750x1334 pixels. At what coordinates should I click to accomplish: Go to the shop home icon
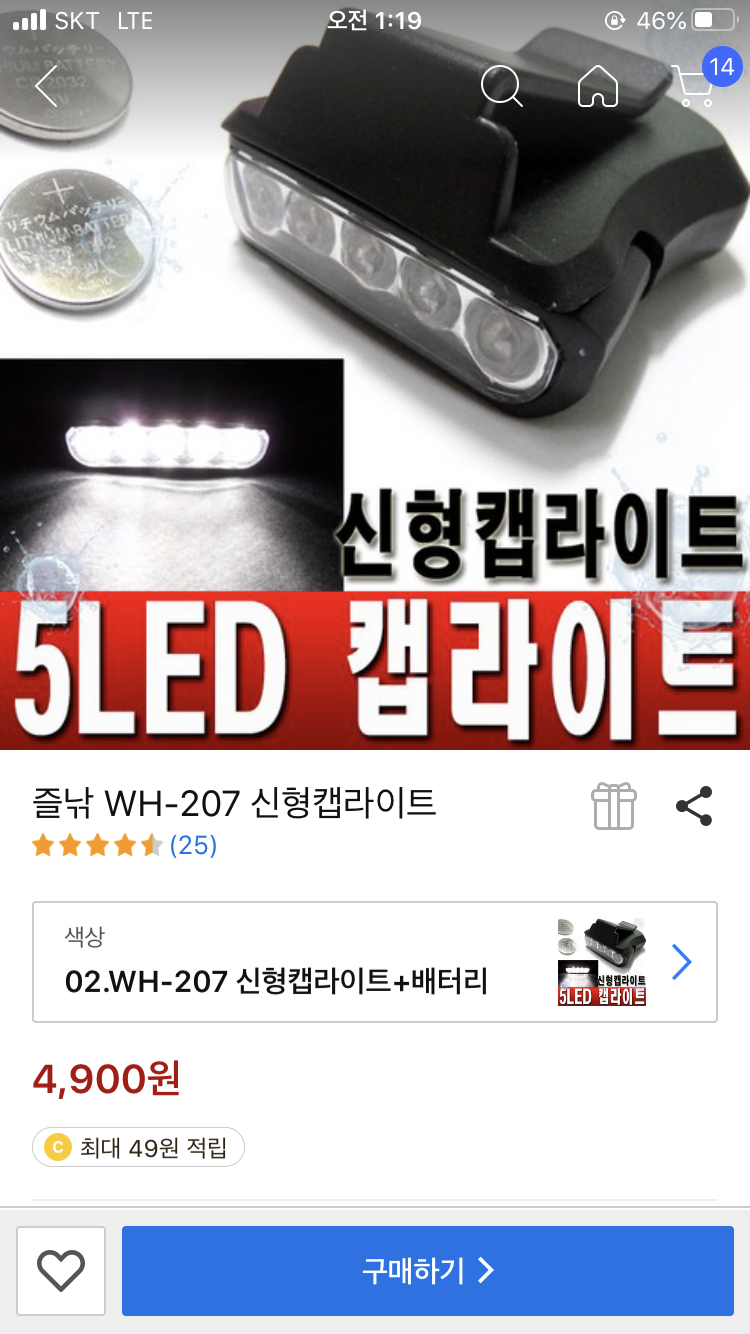pyautogui.click(x=598, y=86)
